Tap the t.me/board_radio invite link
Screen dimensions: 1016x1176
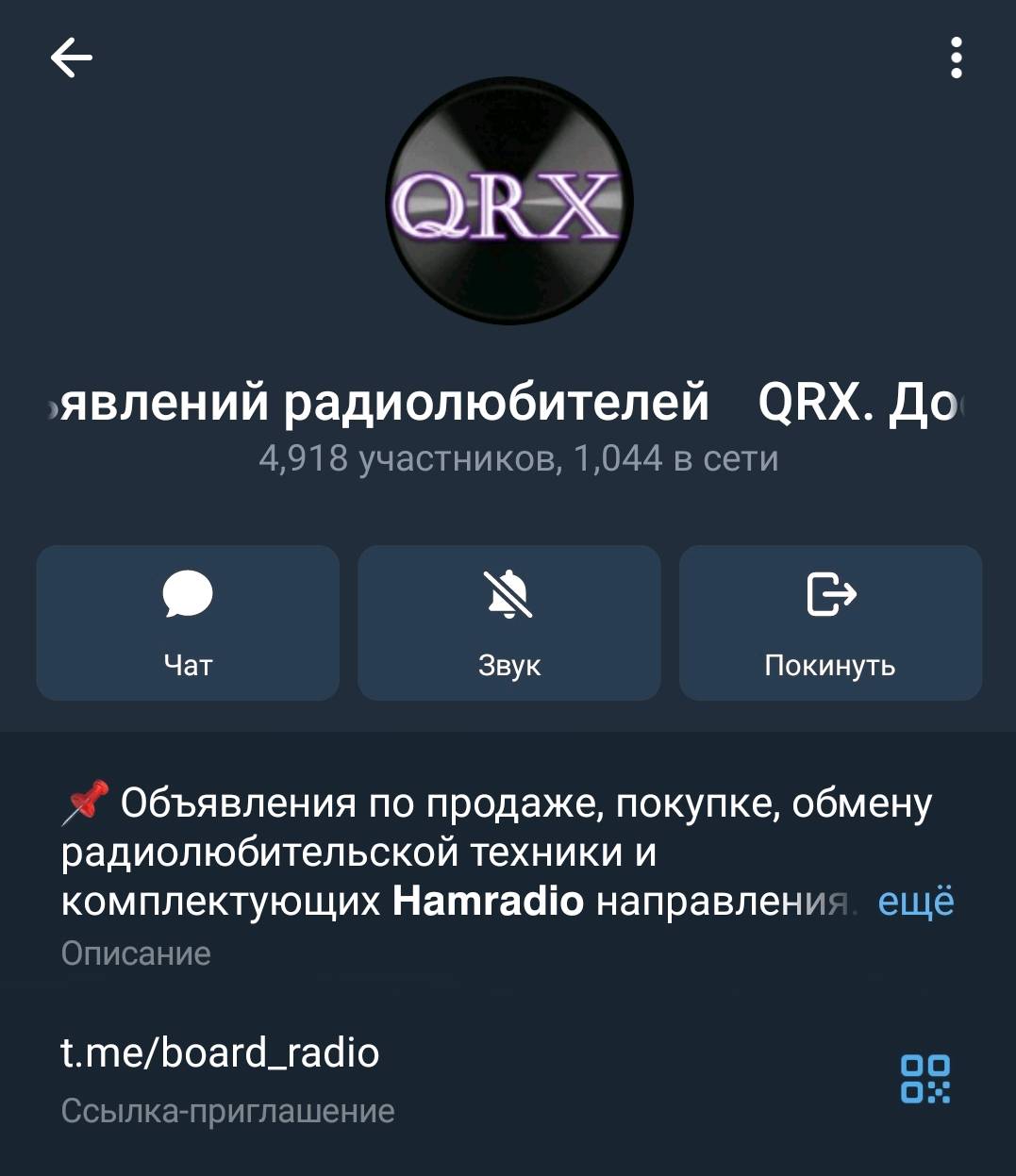click(221, 1052)
